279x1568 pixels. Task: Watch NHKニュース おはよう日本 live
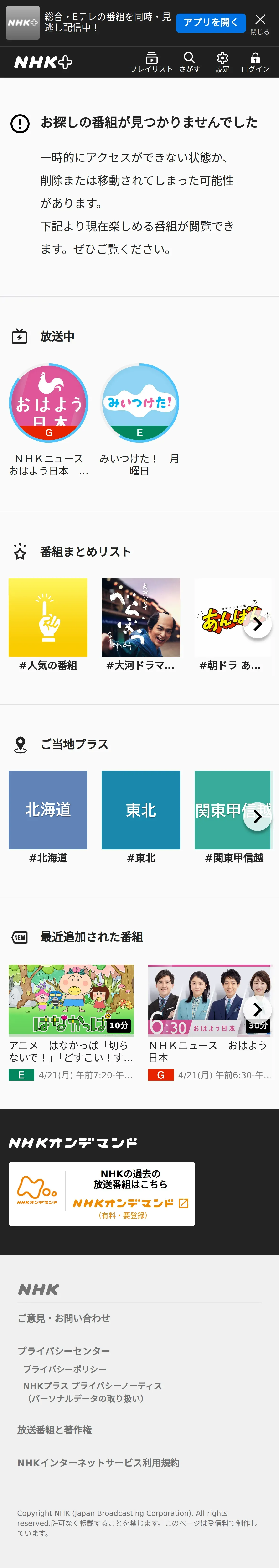(x=49, y=420)
